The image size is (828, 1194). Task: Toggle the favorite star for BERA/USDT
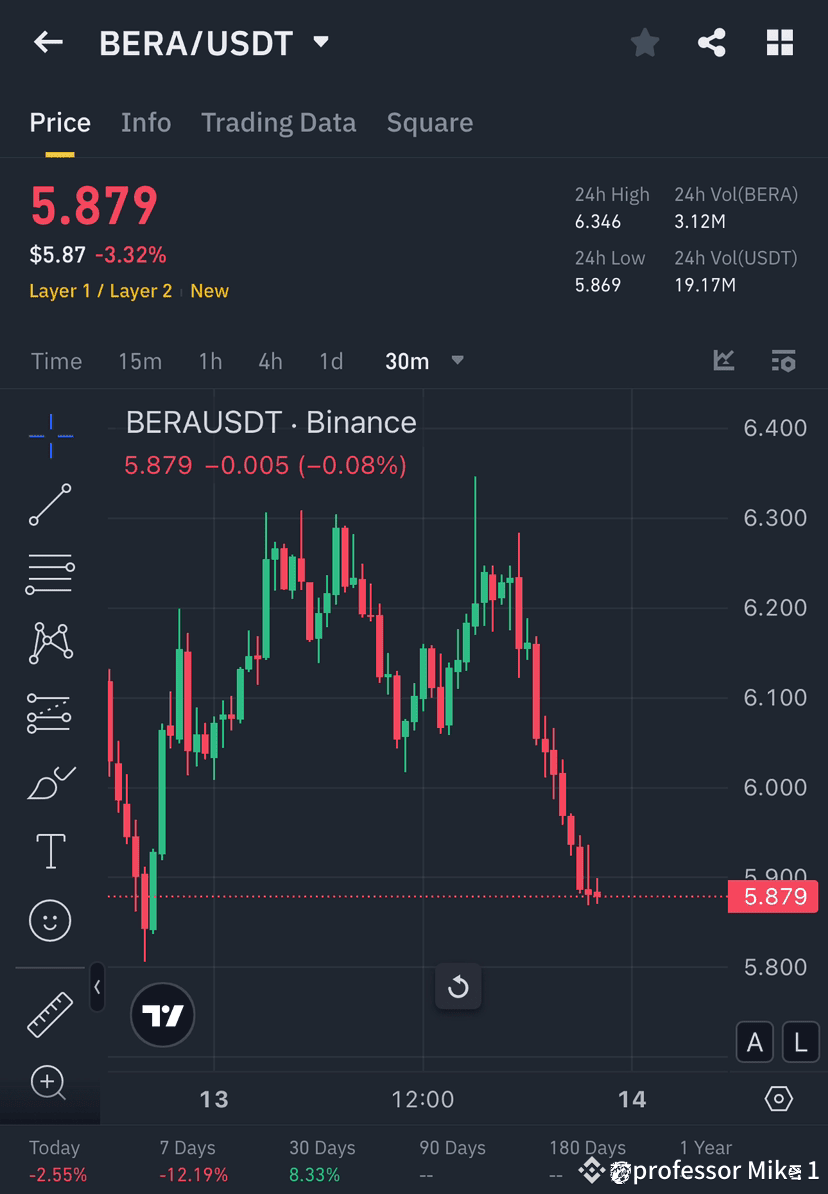[x=644, y=42]
